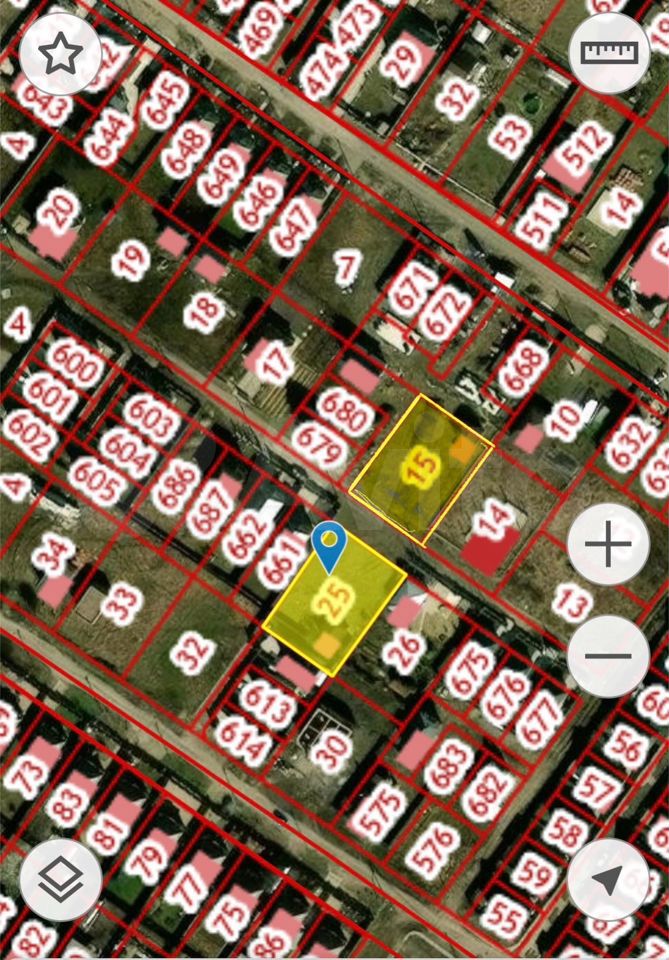The height and width of the screenshot is (960, 669).
Task: Open the map layers selector
Action: pos(61,880)
